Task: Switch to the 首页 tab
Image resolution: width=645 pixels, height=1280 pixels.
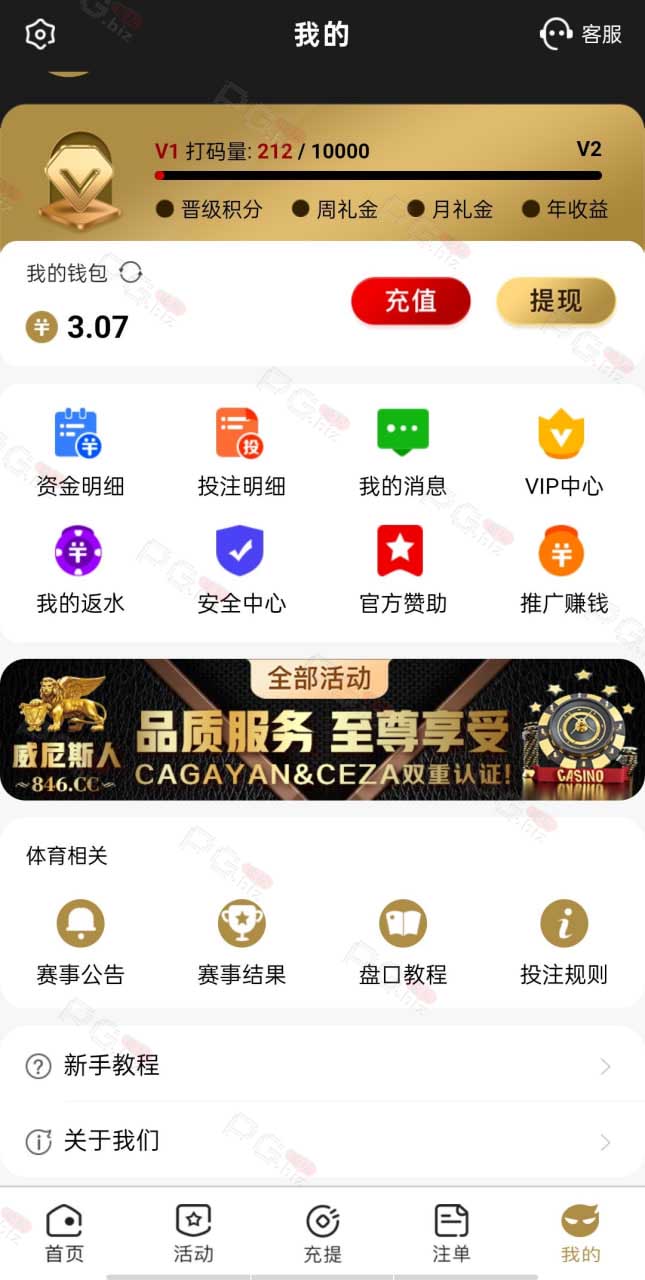Action: 65,1234
